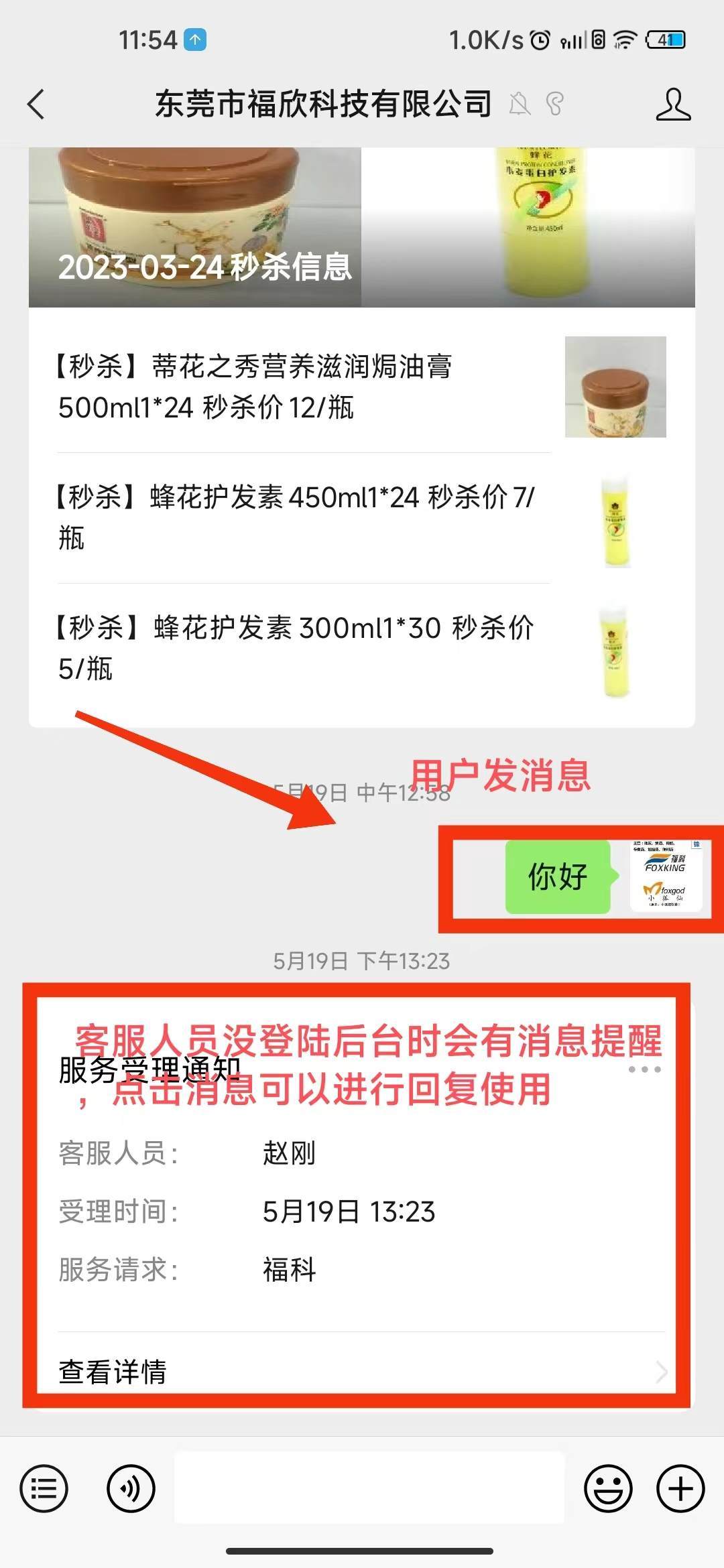
Task: Go back from the chat screen
Action: tap(37, 105)
